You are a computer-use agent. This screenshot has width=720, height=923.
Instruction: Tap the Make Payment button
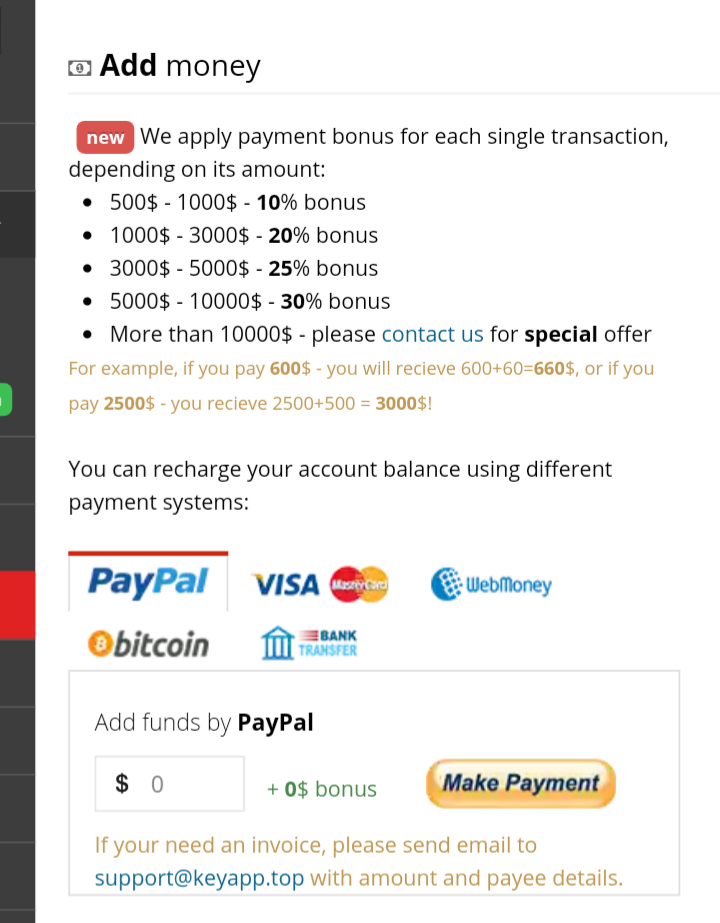click(x=520, y=783)
